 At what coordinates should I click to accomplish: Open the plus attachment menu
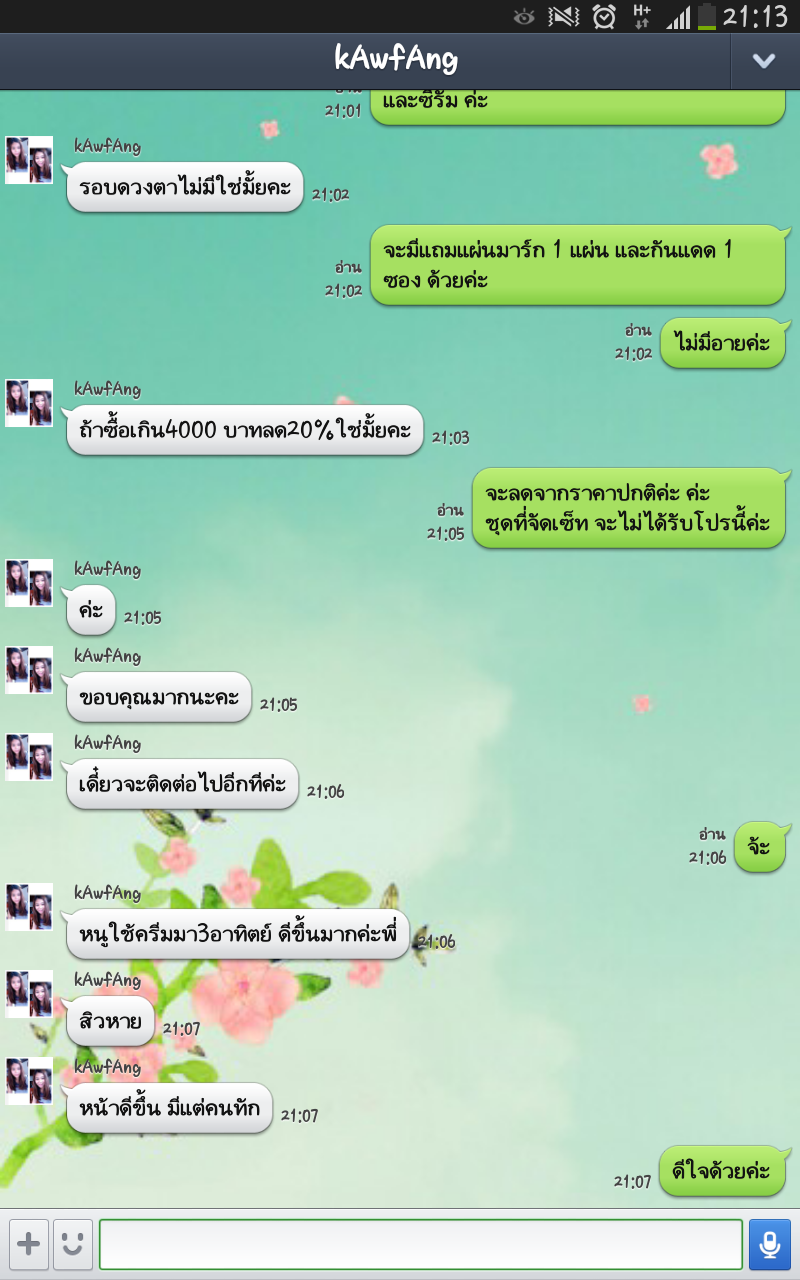click(28, 1244)
